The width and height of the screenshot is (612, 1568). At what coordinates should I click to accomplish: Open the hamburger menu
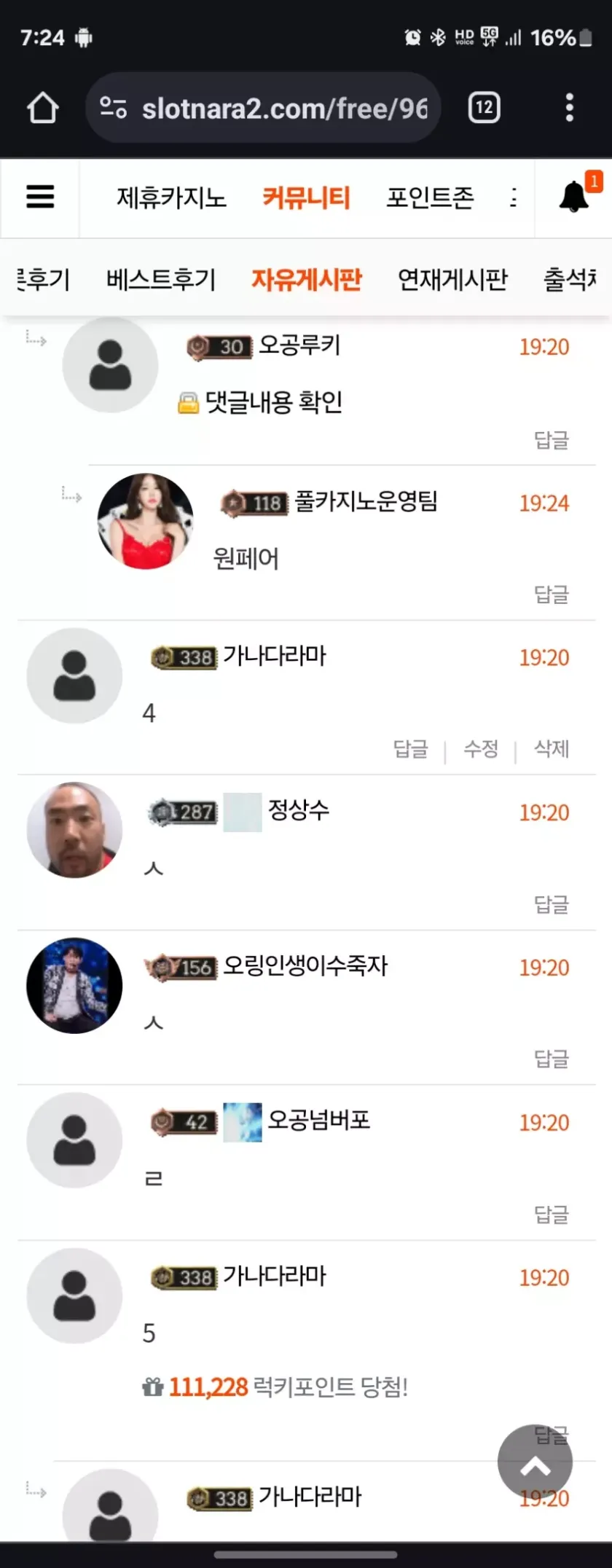40,197
